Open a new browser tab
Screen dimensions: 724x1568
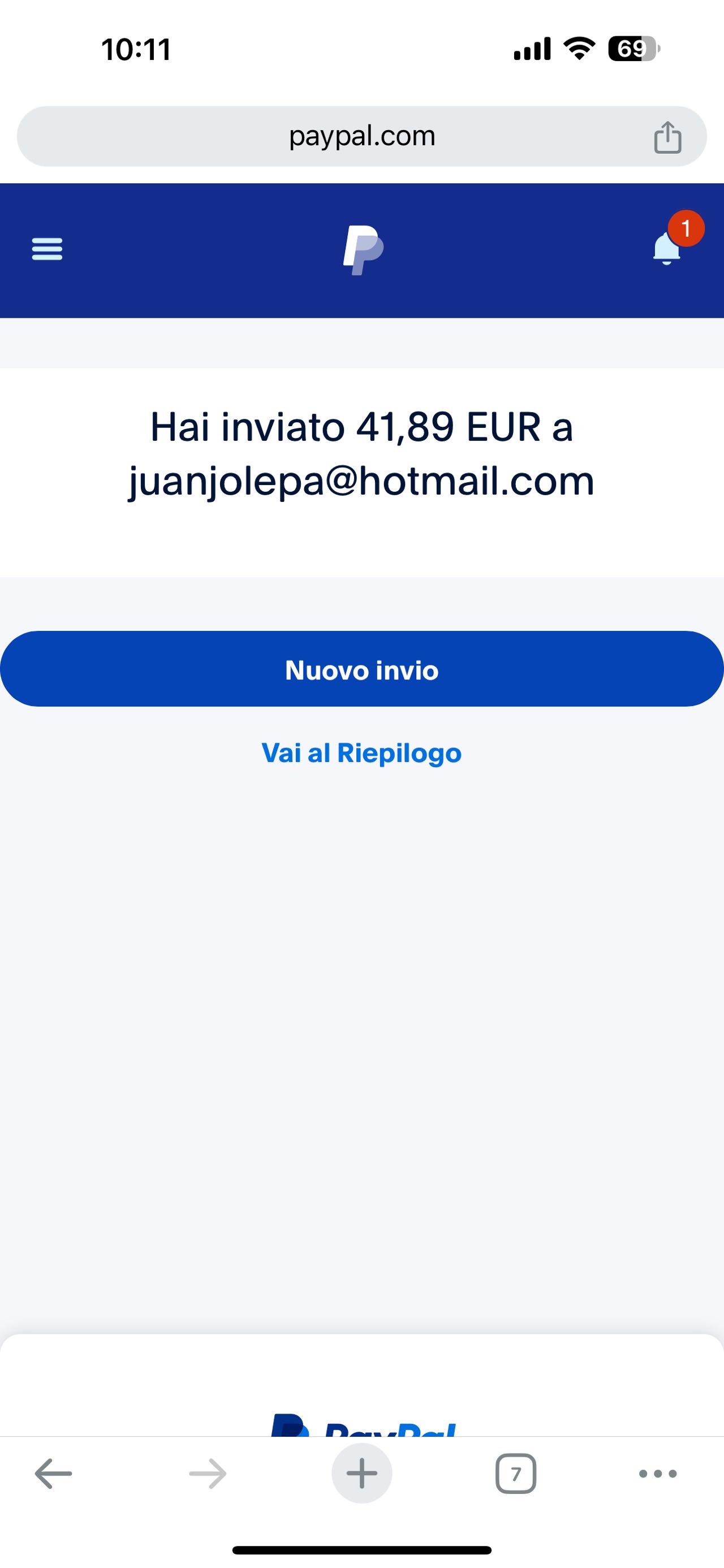click(x=361, y=1474)
